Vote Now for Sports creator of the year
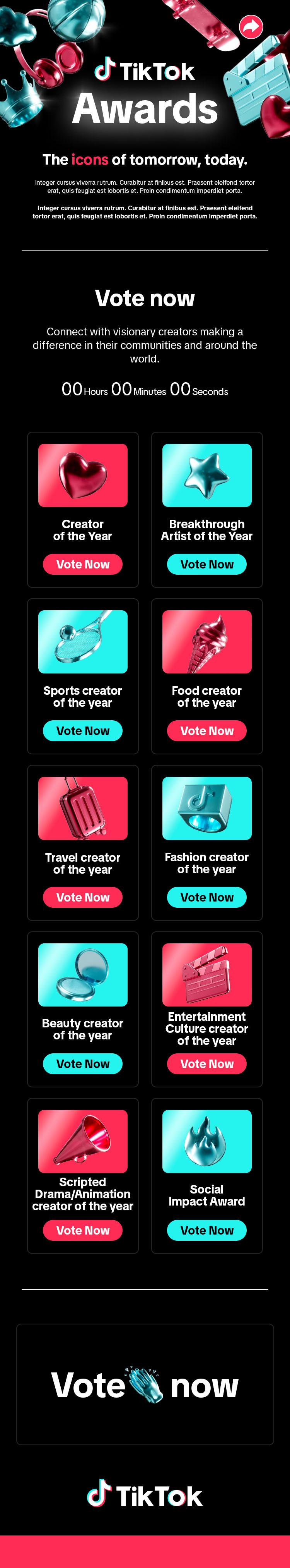 pyautogui.click(x=83, y=730)
